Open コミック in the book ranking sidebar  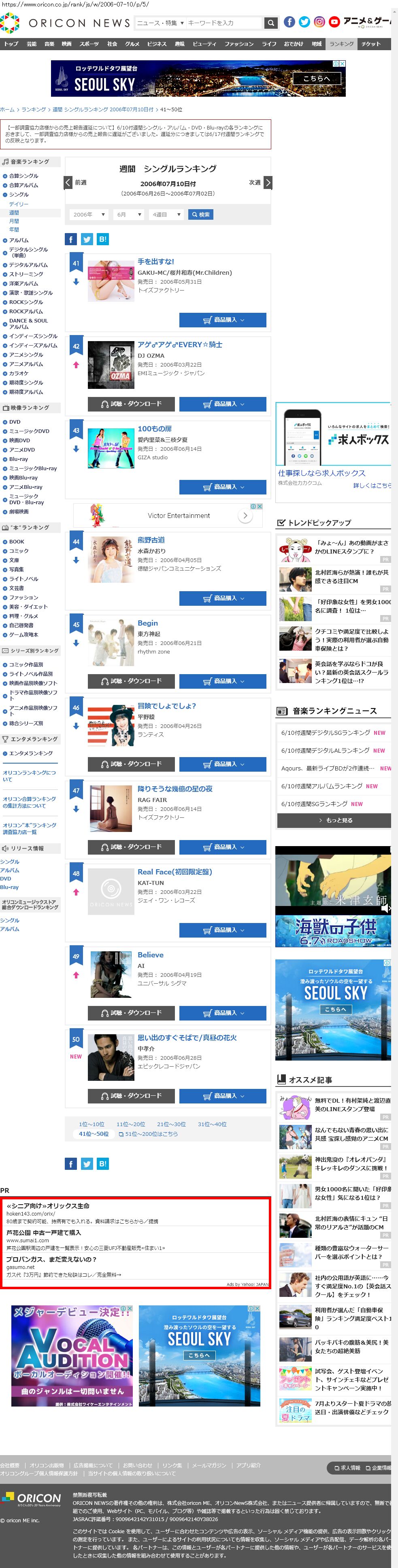19,551
